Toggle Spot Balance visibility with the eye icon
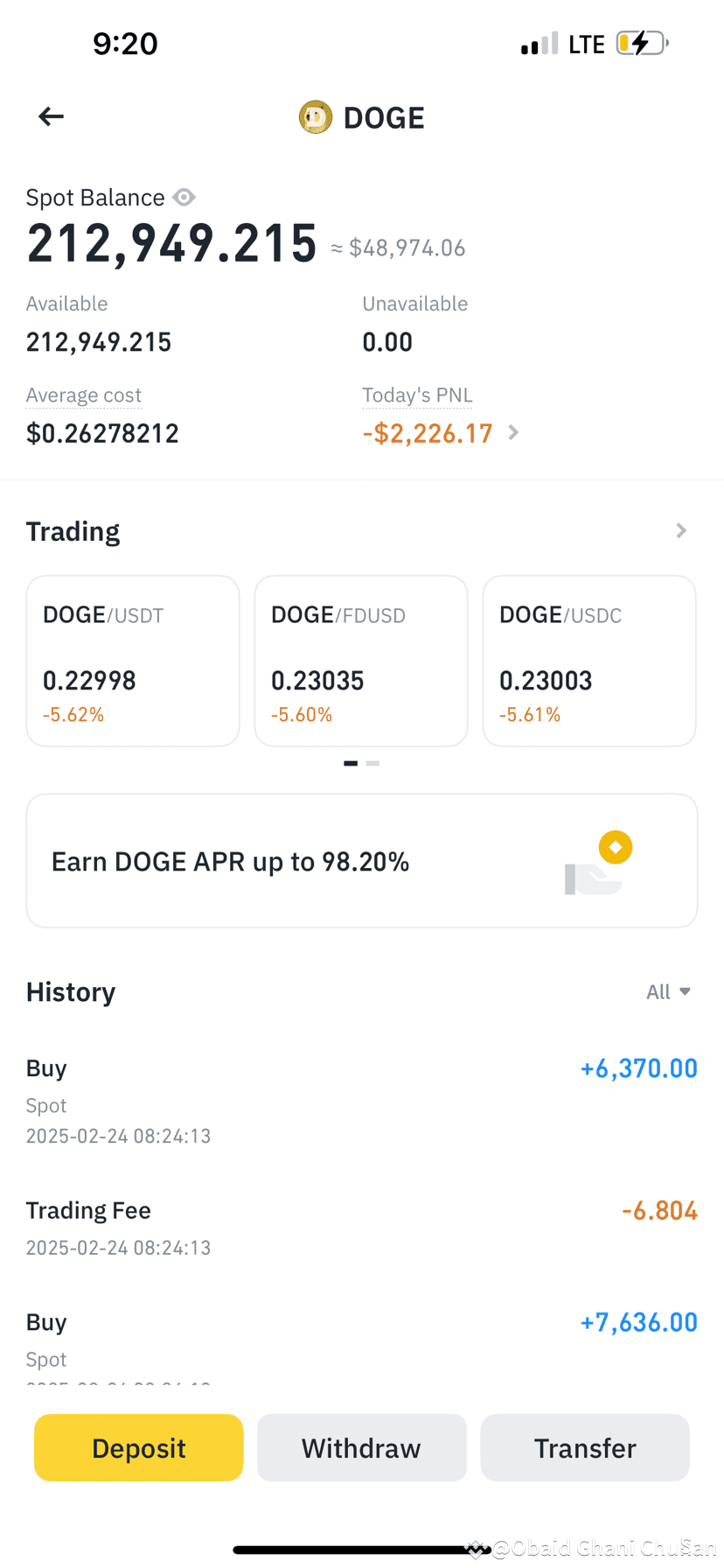Screen dimensions: 724x1568 click(184, 197)
